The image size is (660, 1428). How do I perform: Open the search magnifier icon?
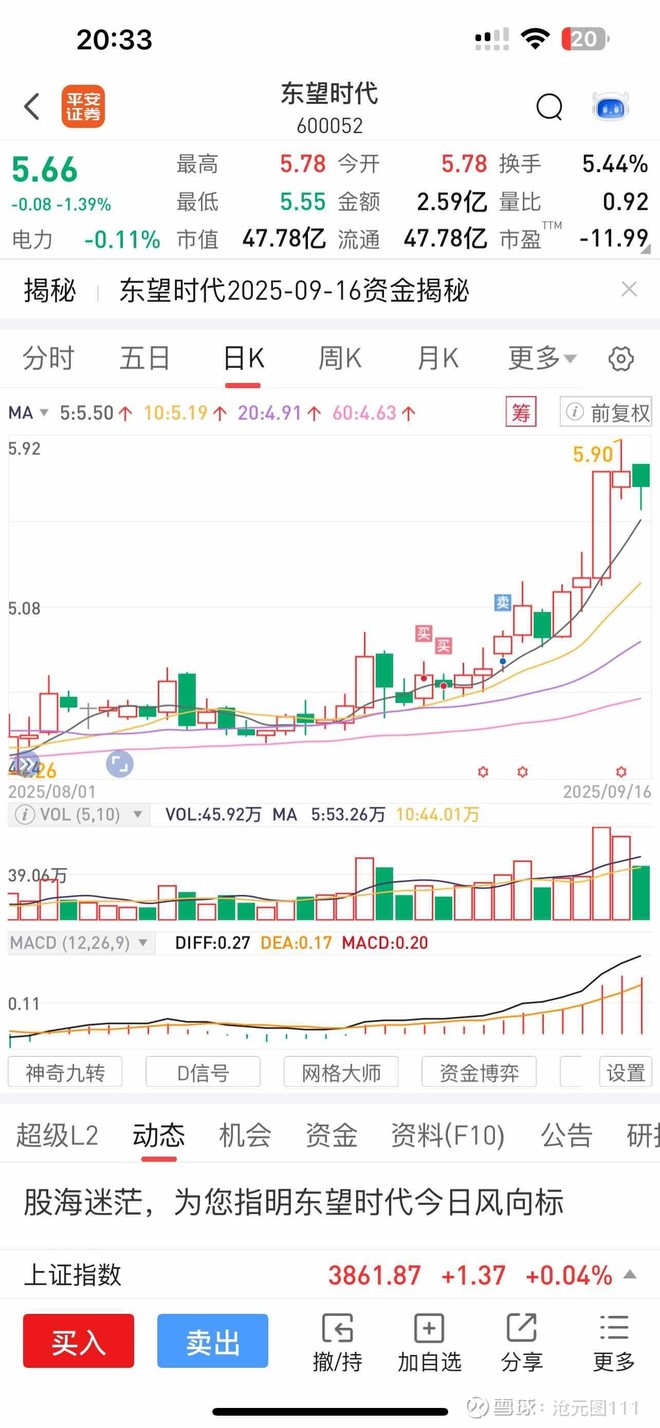549,107
